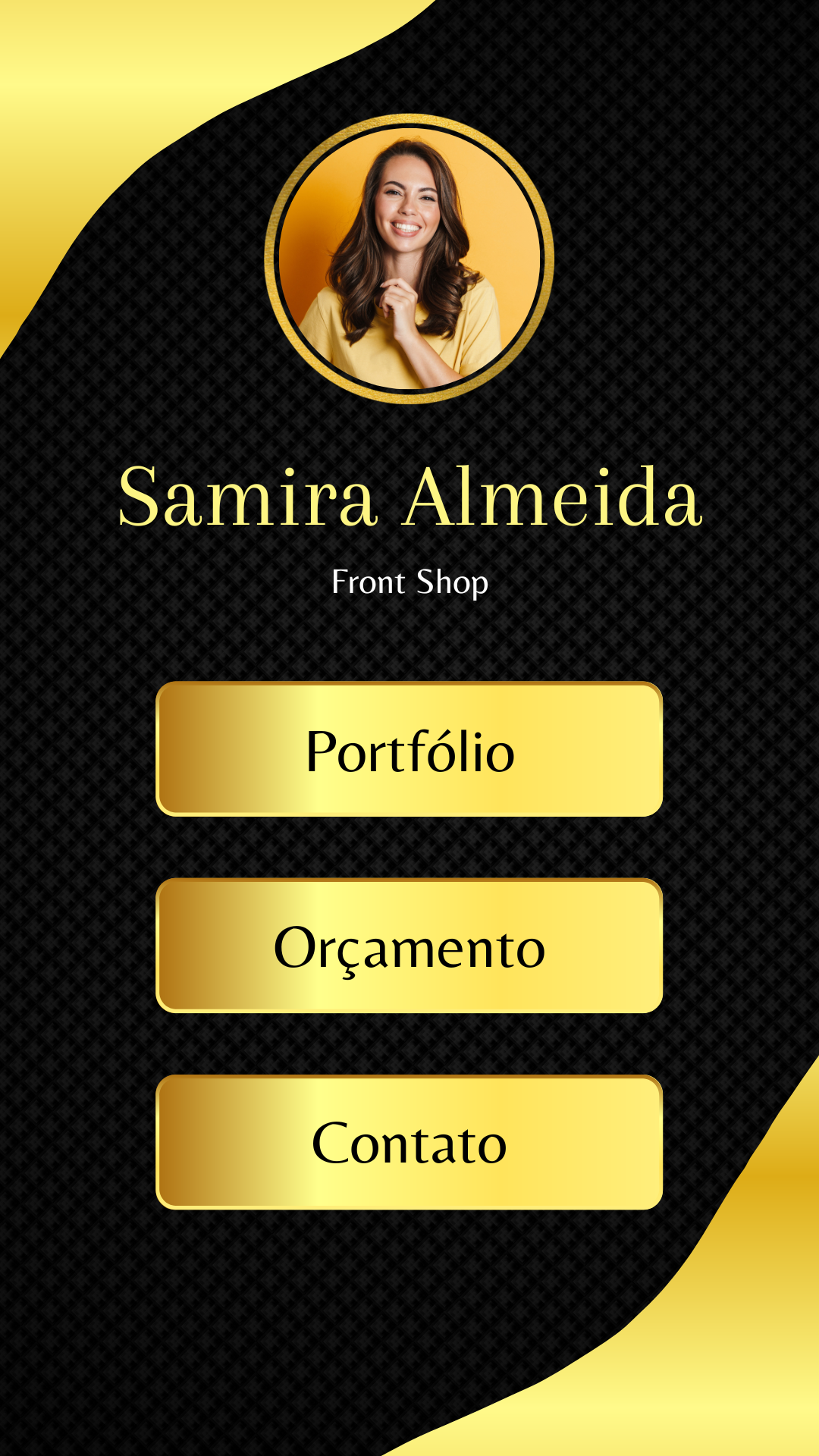The image size is (819, 1456).
Task: Open the Portfólio button
Action: pyautogui.click(x=409, y=749)
